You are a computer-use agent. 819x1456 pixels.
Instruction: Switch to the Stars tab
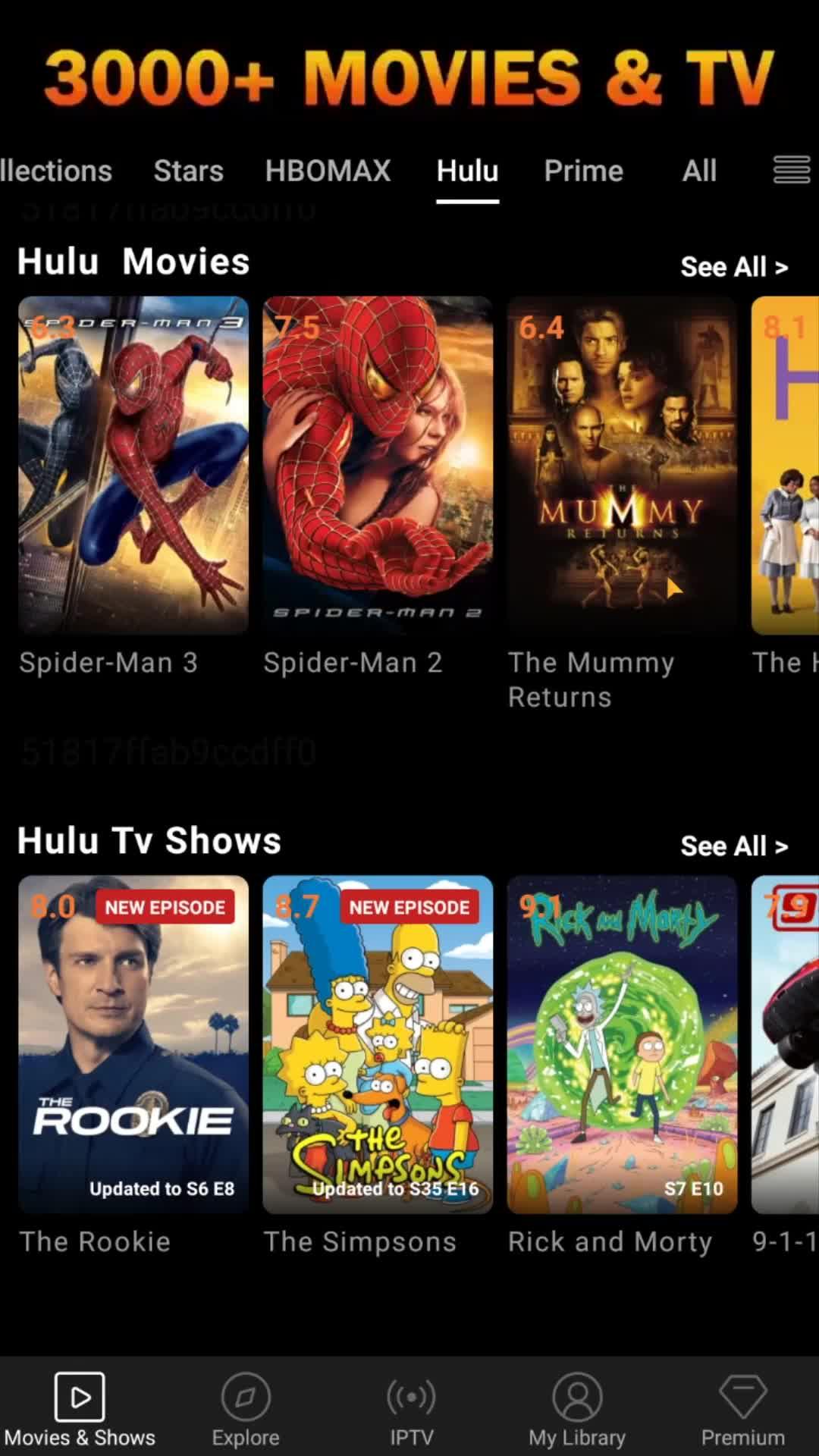(188, 171)
